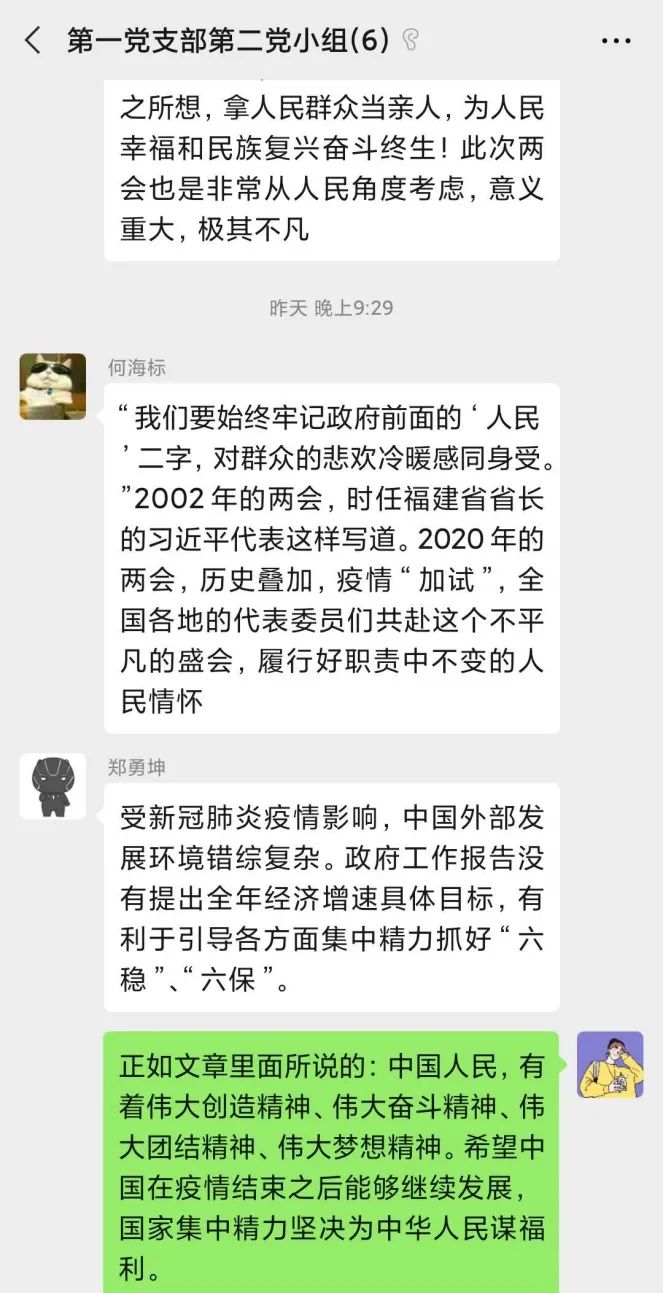Viewport: 663px width, 1293px height.
Task: Go back from the group chat
Action: [x=33, y=41]
